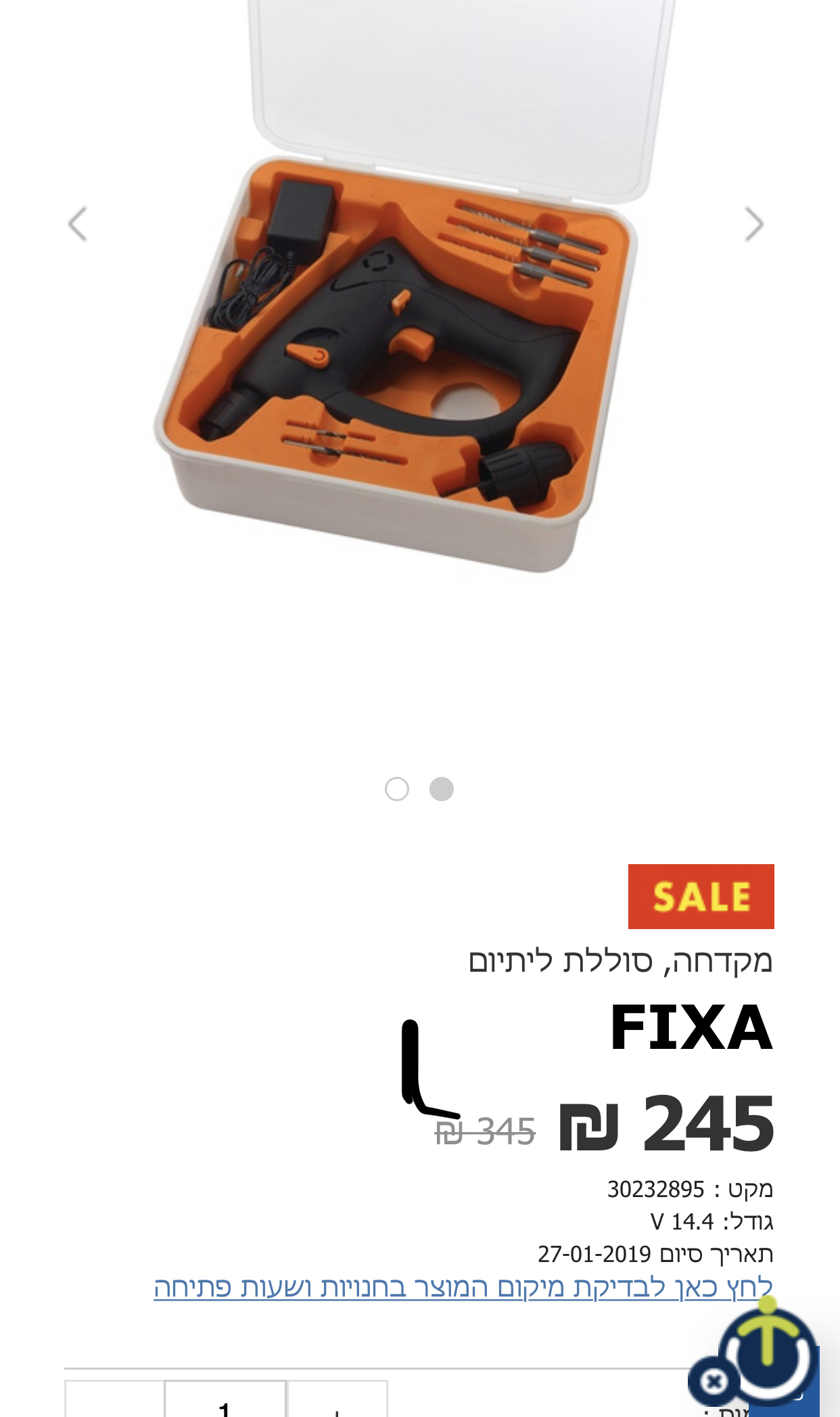Show the next product image
Viewport: 840px width, 1417px height.
tap(754, 224)
